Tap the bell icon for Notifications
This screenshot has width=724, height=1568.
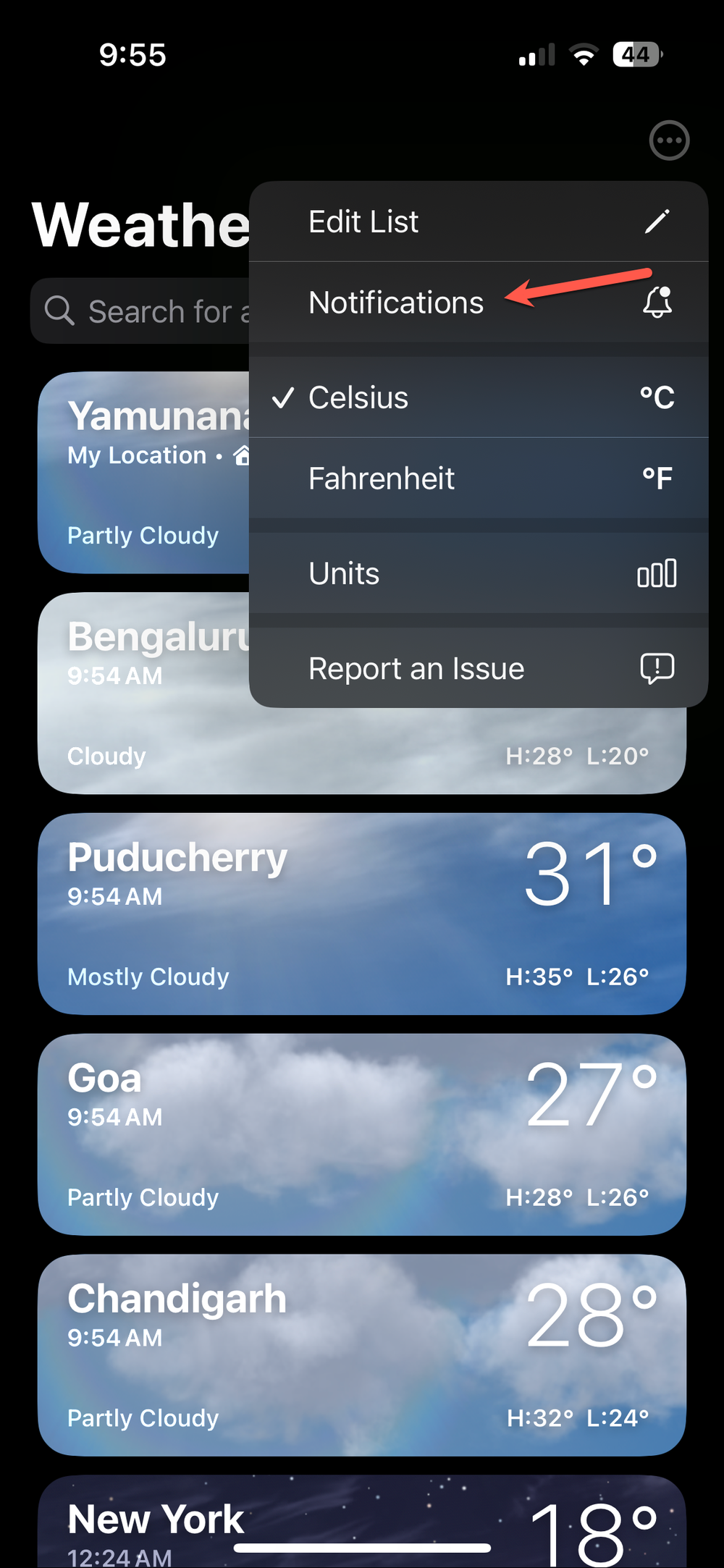[x=657, y=303]
